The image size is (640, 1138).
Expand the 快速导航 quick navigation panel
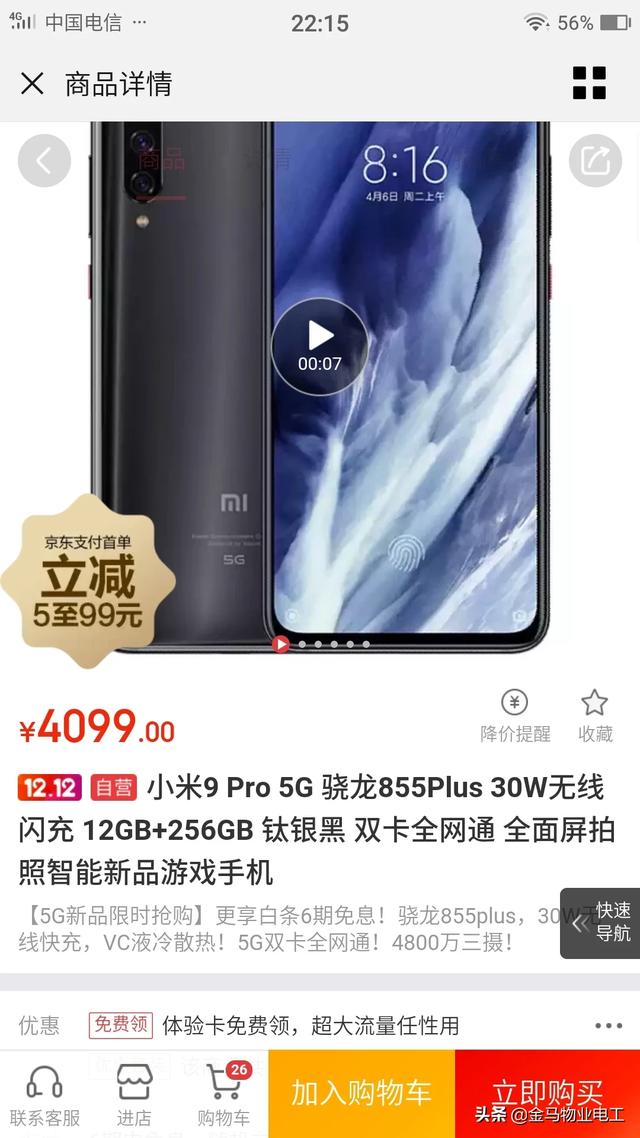tap(601, 923)
